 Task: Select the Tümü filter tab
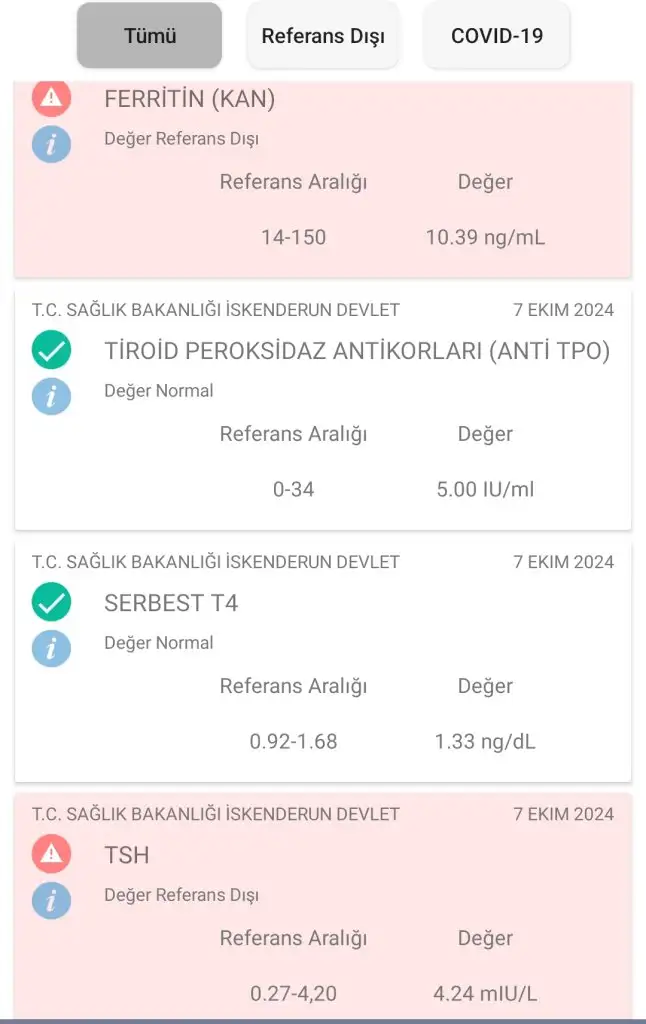pos(149,36)
